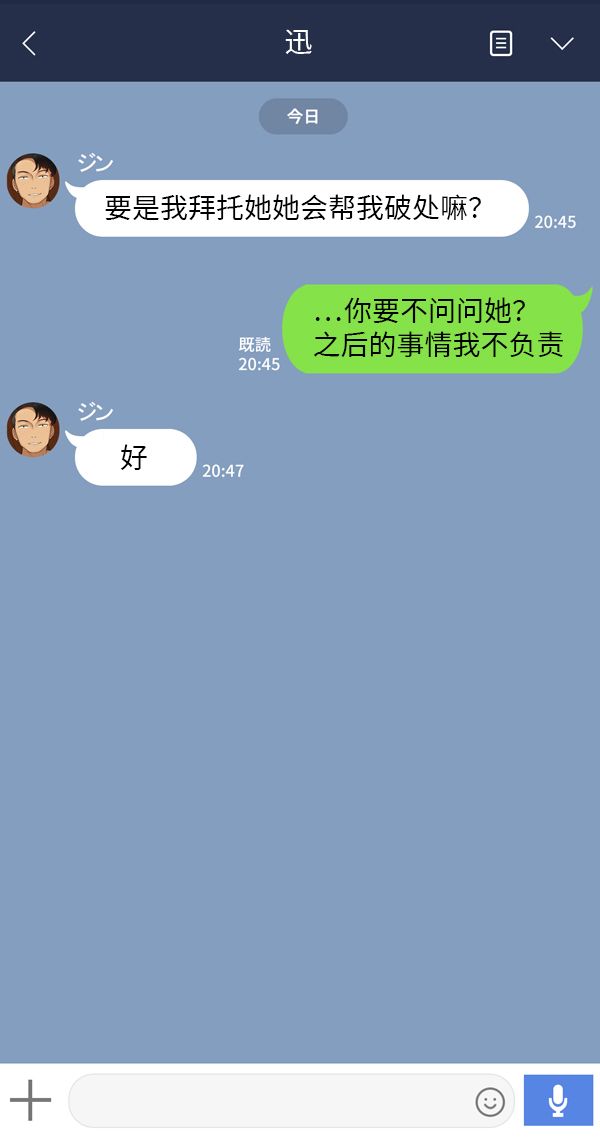Open the plus attachment menu
600x1138 pixels.
[x=31, y=1100]
